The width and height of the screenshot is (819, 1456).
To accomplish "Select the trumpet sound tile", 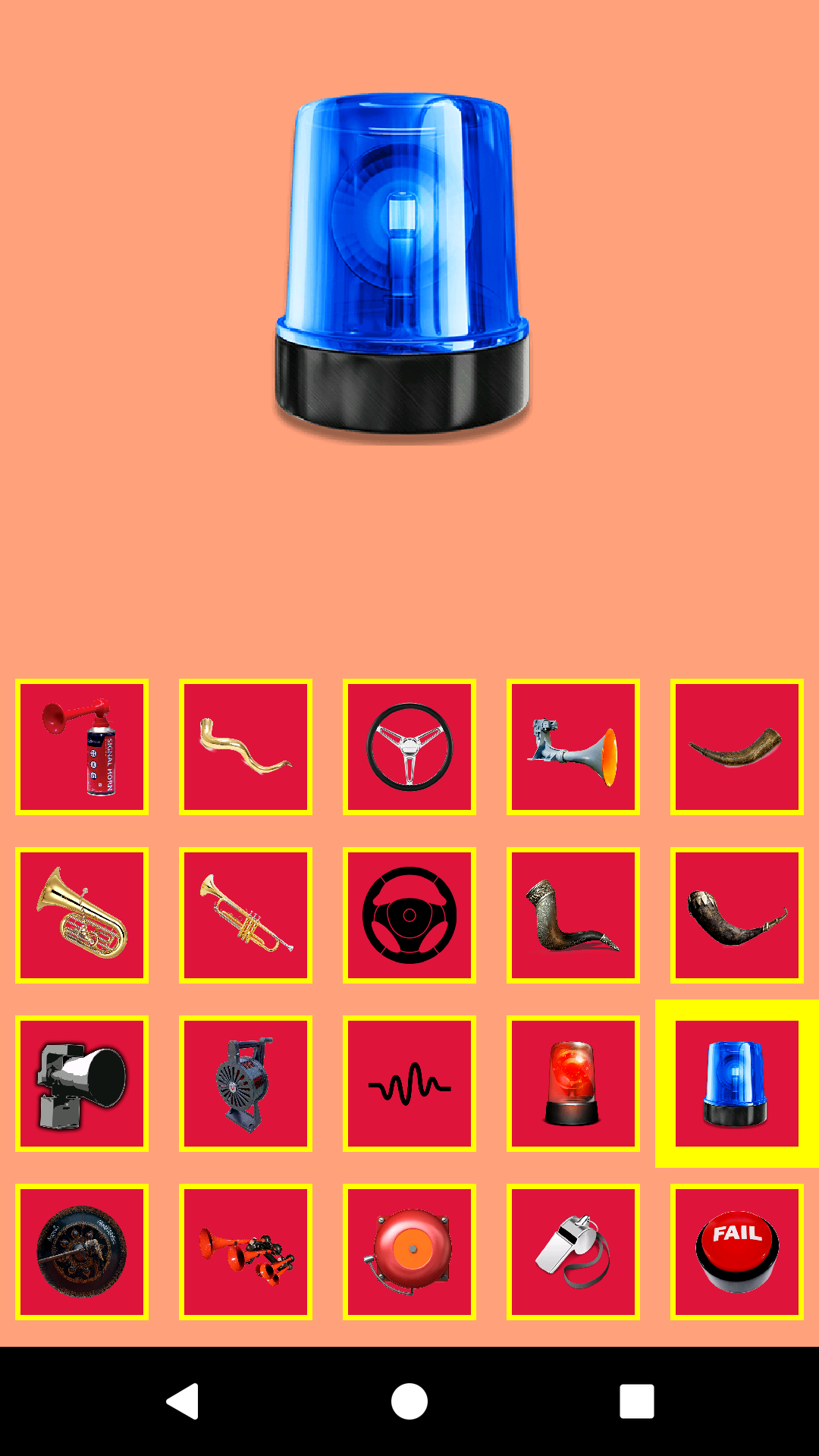I will 246,915.
